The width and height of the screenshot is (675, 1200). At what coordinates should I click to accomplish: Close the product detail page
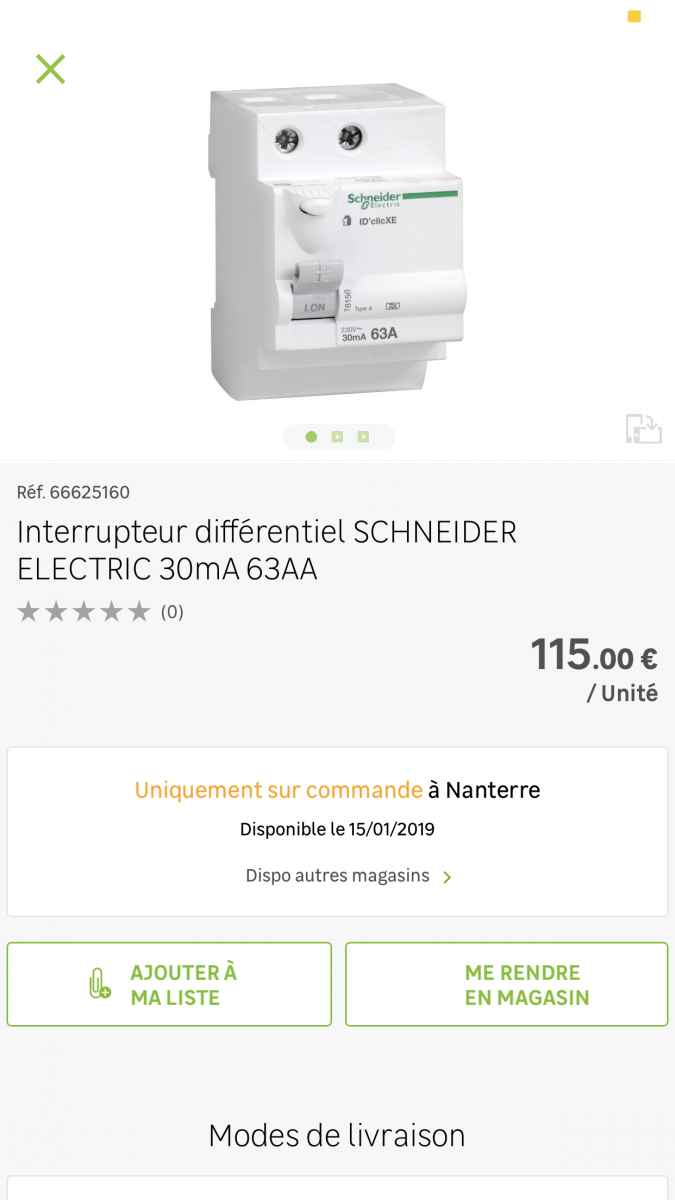(50, 69)
